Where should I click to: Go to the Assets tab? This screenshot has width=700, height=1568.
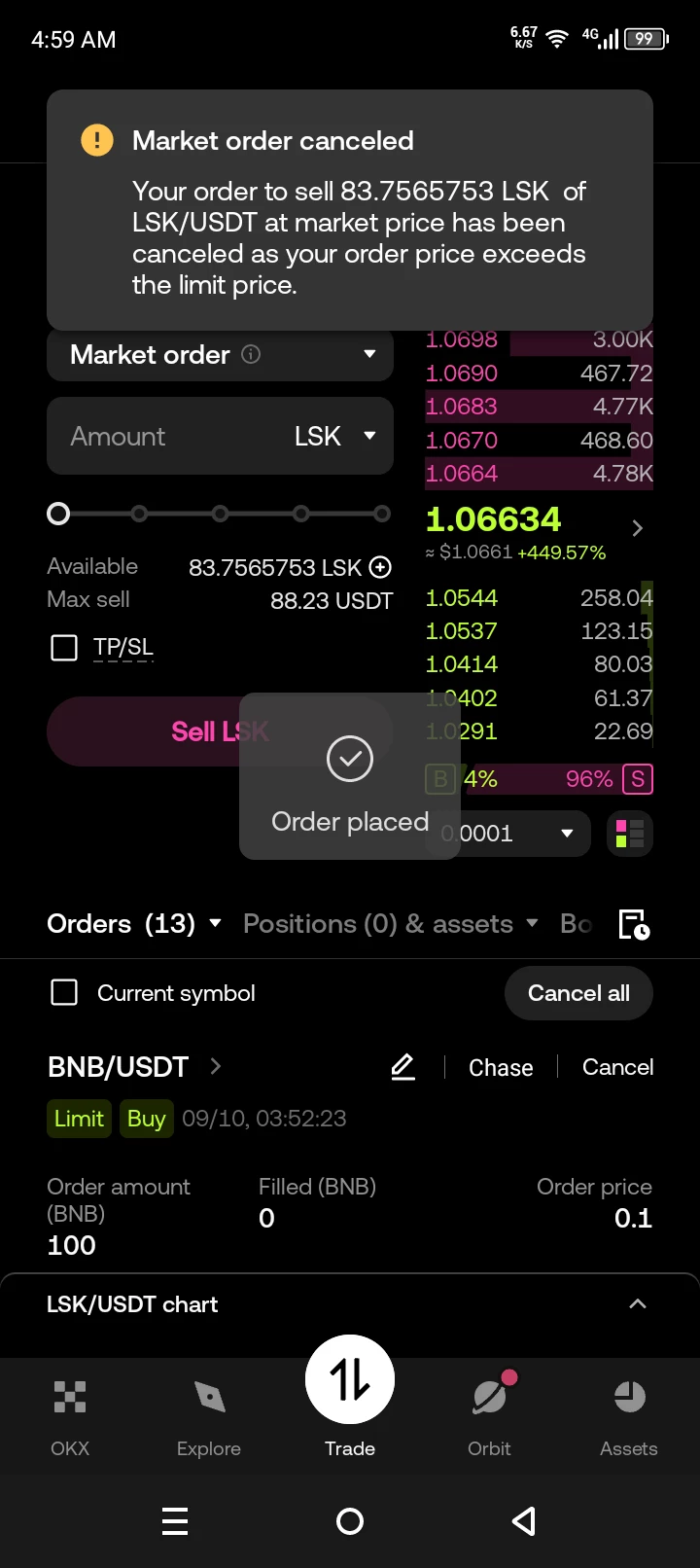tap(629, 1417)
